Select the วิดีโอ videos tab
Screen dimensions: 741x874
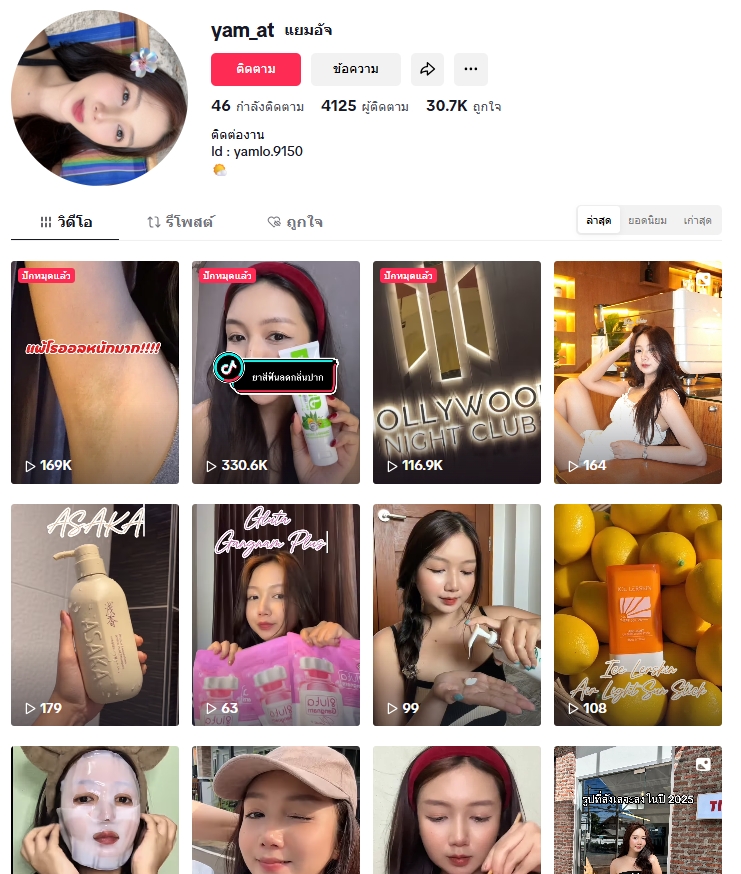pyautogui.click(x=66, y=222)
